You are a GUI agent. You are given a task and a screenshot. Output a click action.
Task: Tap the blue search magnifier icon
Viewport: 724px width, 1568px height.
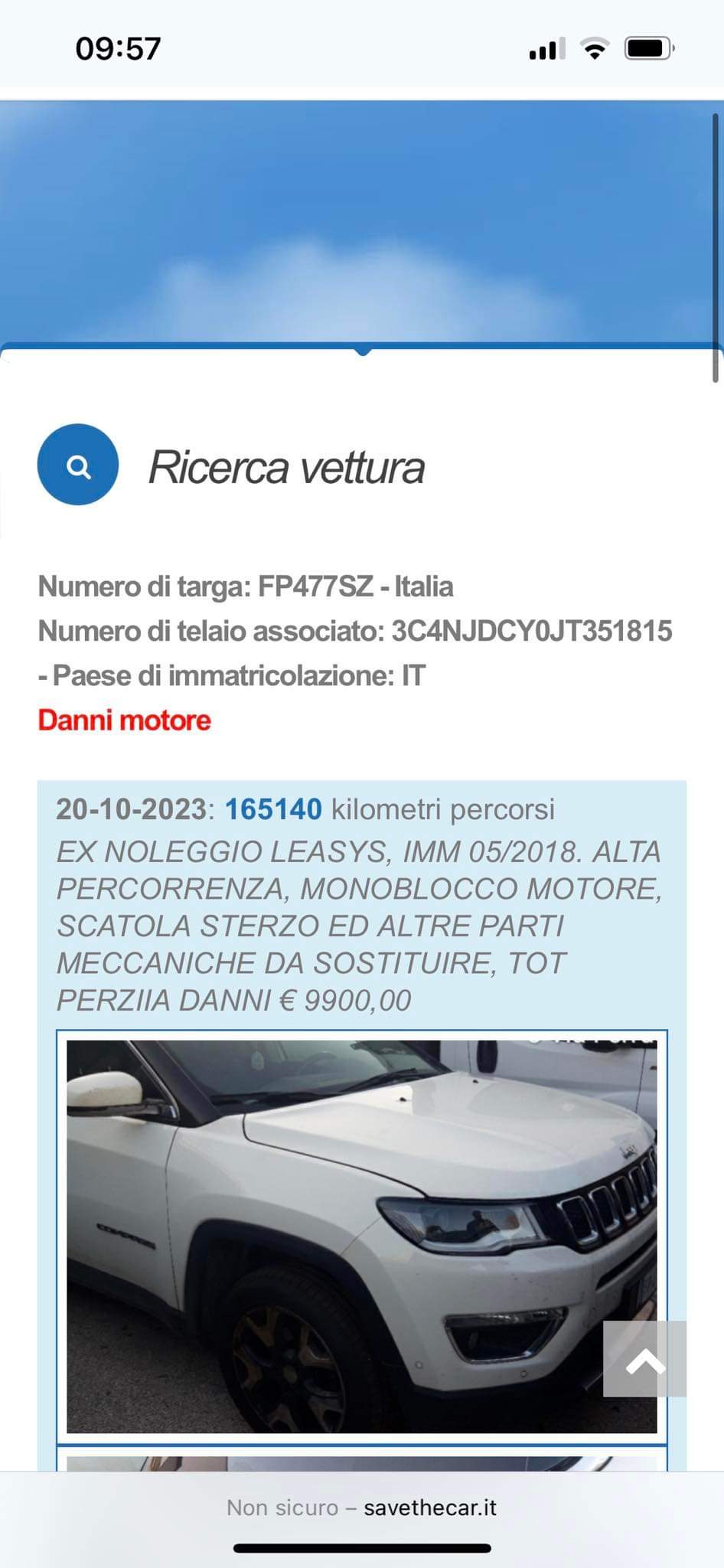[78, 465]
